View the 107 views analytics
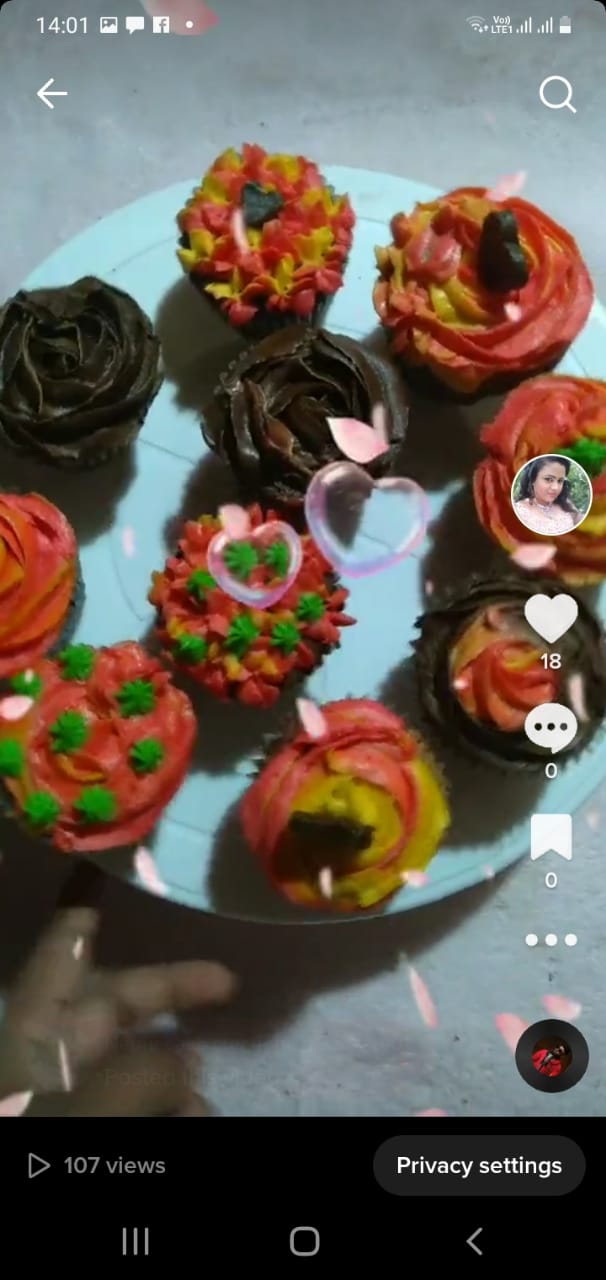Screen dimensions: 606x1280 pos(97,1165)
